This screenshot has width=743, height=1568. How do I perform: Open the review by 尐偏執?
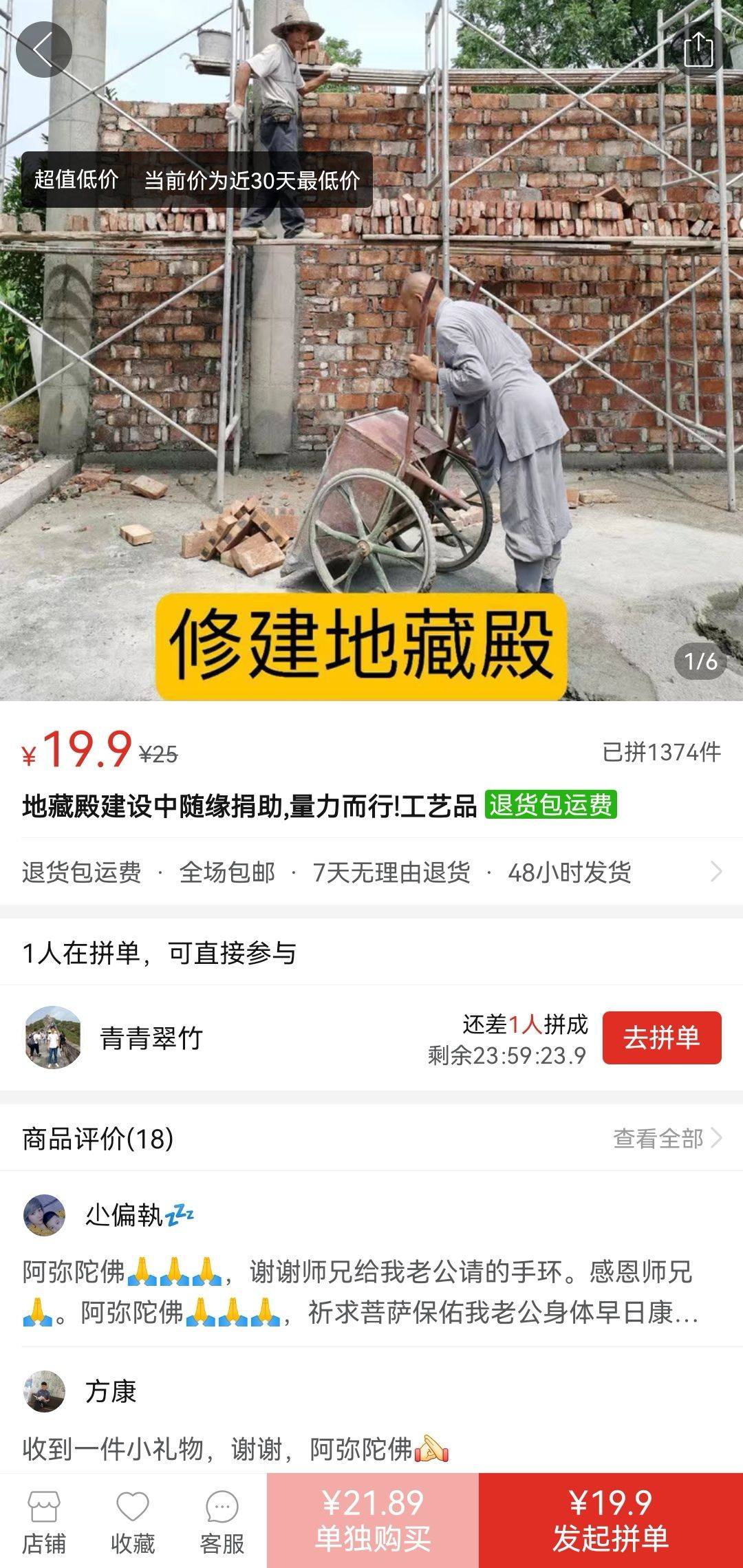[358, 1292]
